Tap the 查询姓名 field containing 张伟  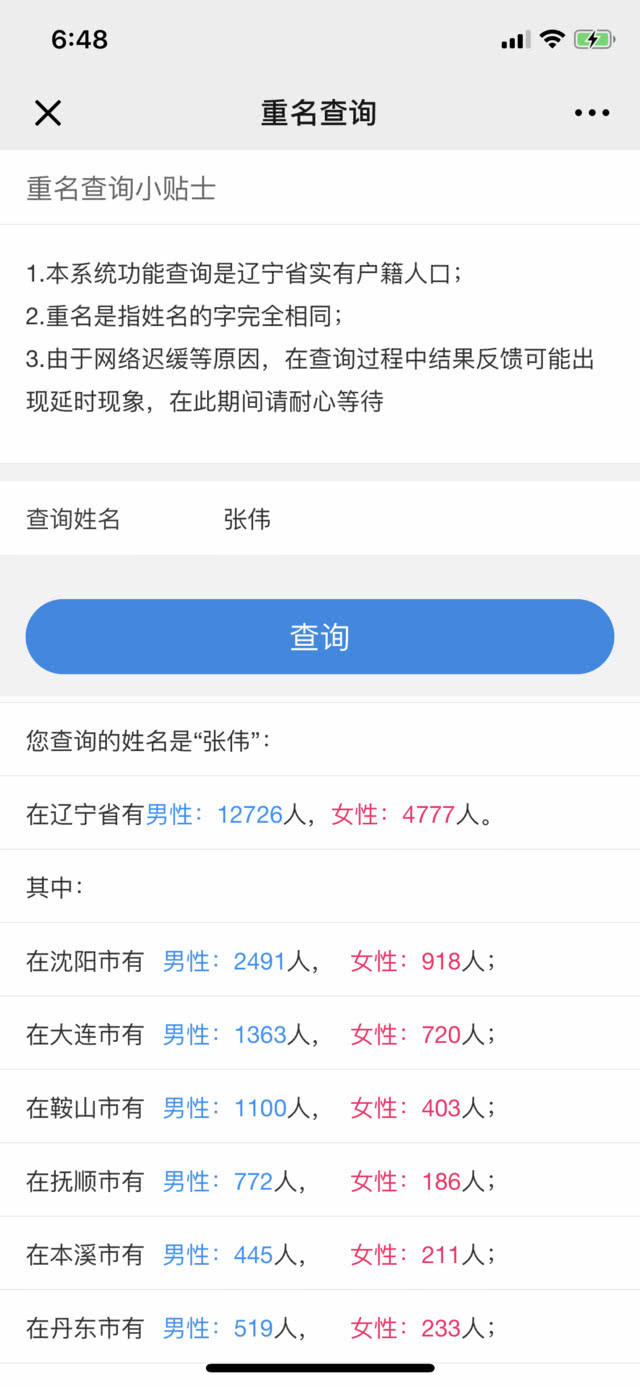coord(320,519)
